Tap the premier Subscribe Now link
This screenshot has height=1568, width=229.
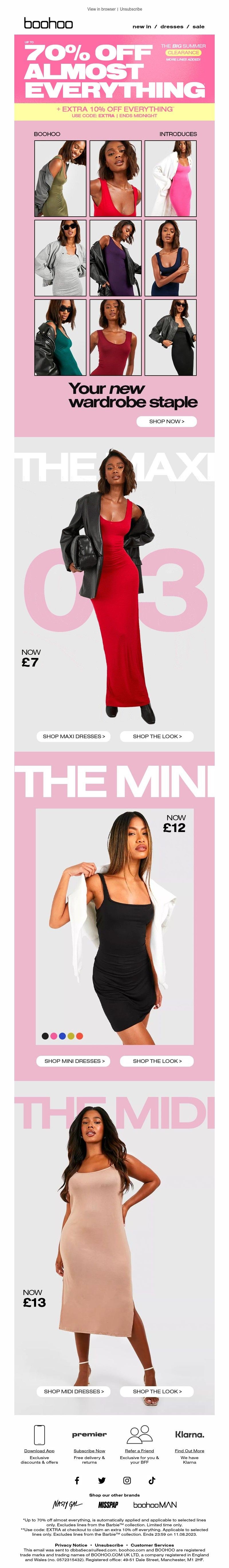[x=90, y=1451]
